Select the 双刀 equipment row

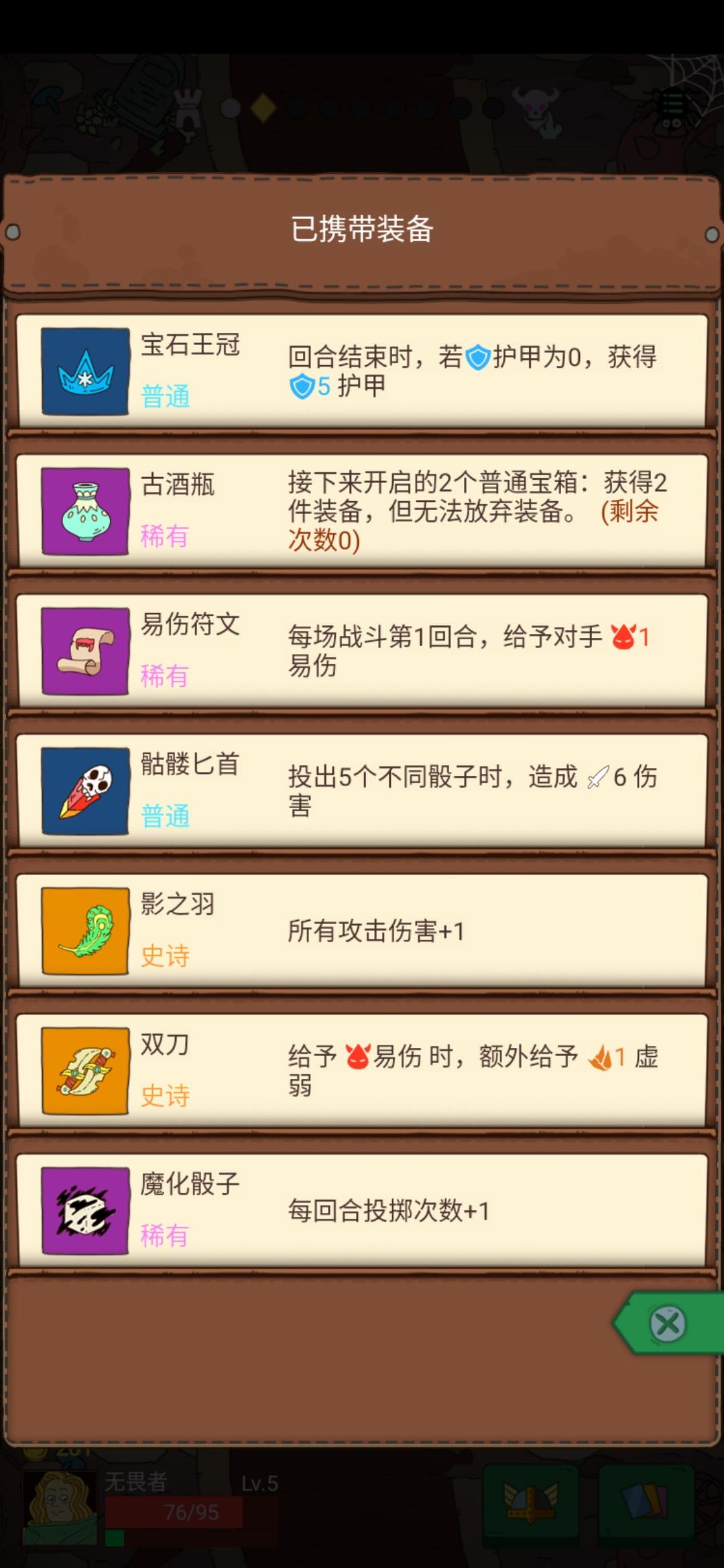(362, 1071)
